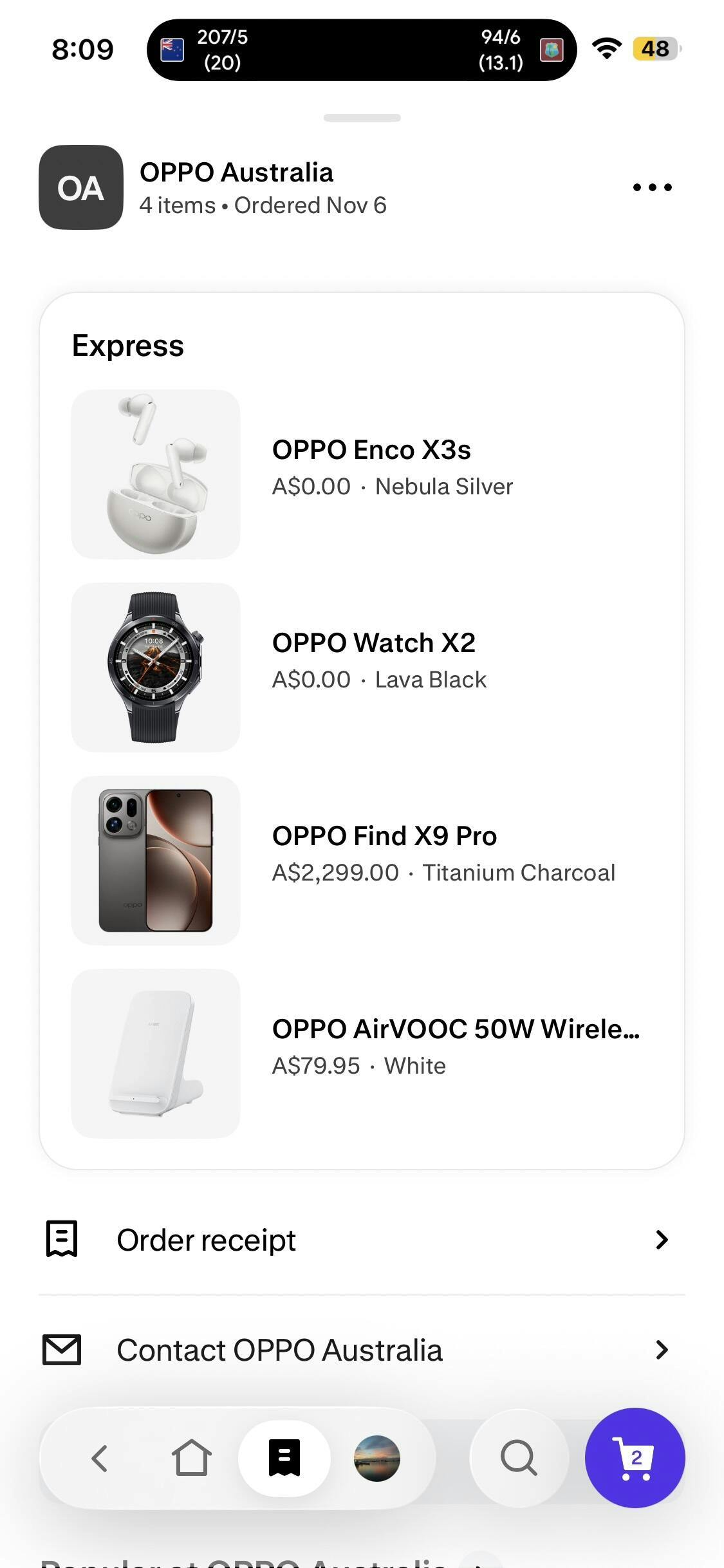Open the three-dot overflow menu
The width and height of the screenshot is (724, 1568).
pos(652,187)
